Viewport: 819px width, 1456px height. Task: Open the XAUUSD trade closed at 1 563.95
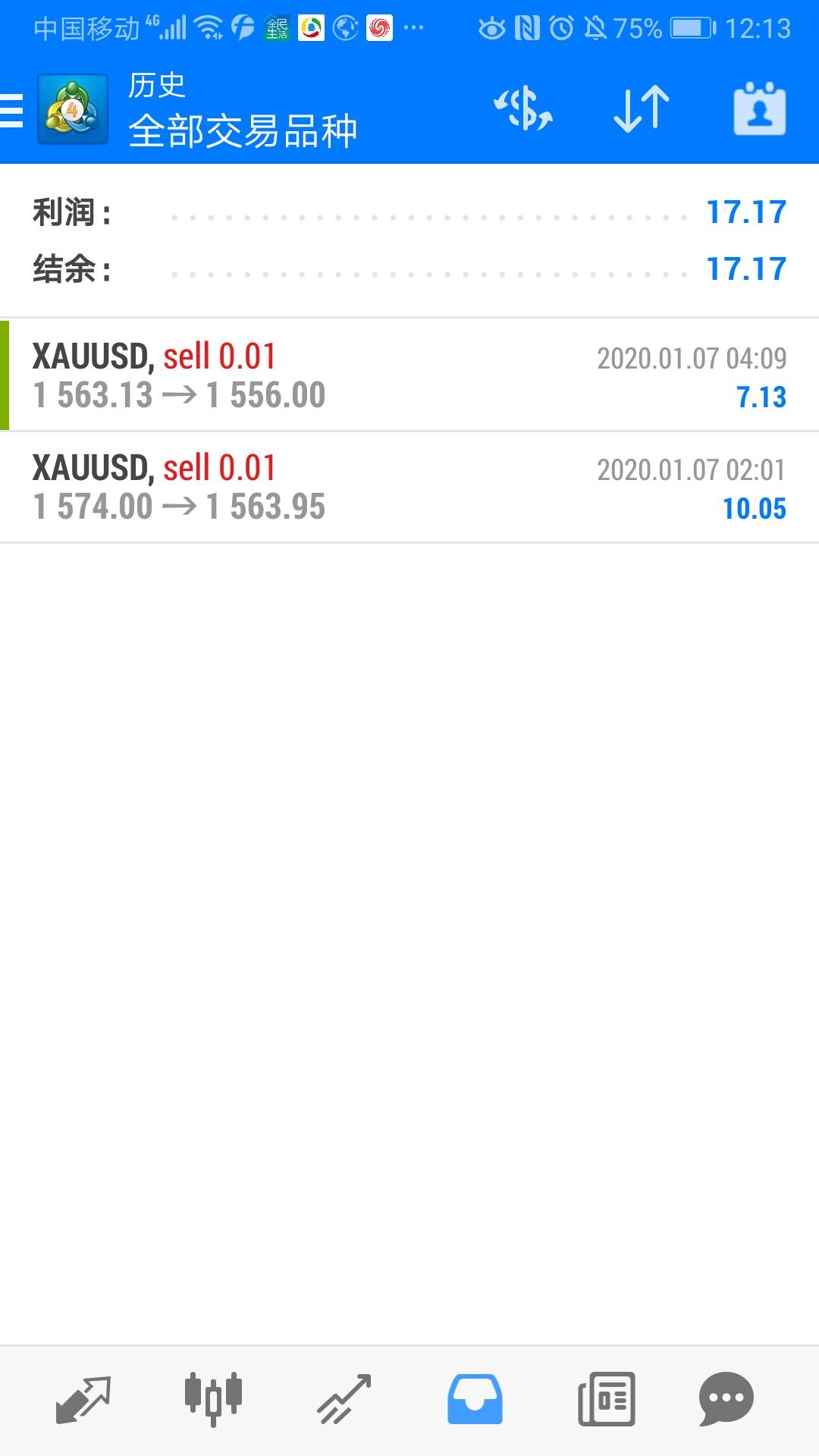[409, 487]
